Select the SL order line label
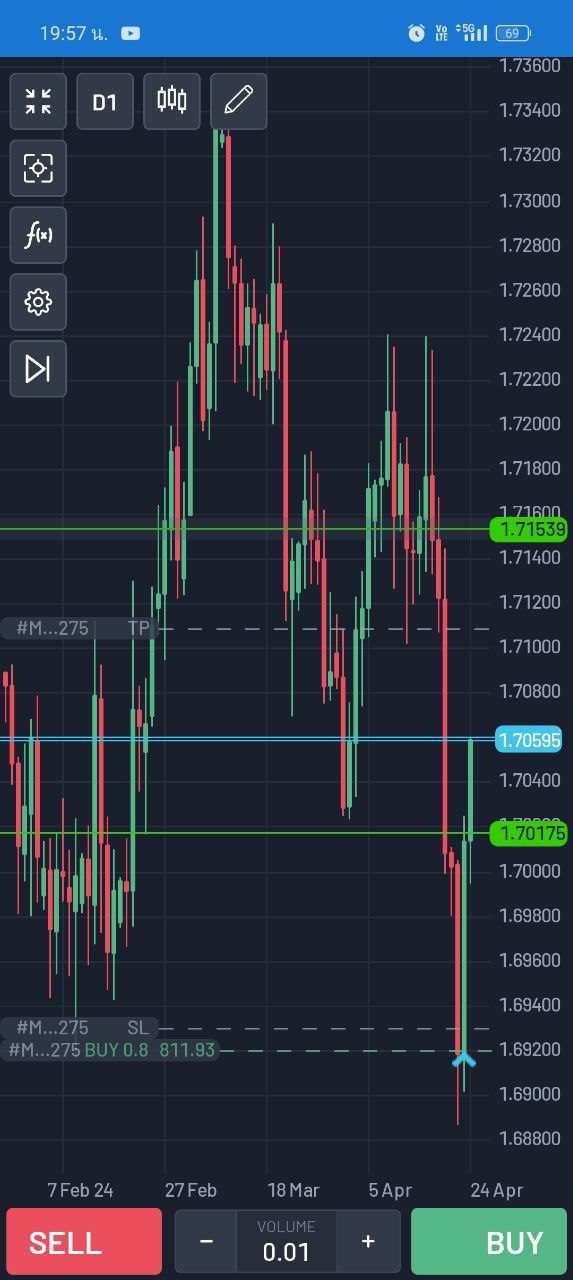The image size is (573, 1280). point(79,1028)
